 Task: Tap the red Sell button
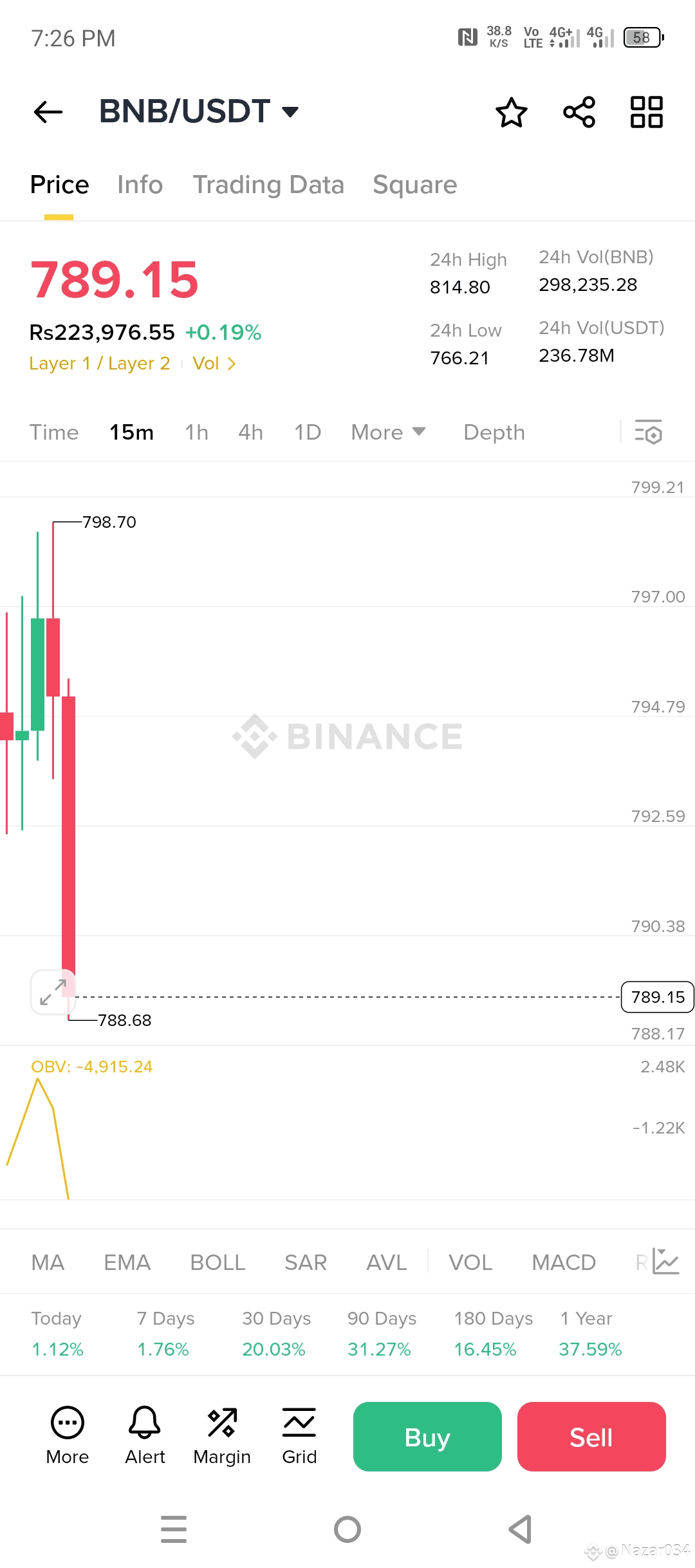[x=591, y=1437]
